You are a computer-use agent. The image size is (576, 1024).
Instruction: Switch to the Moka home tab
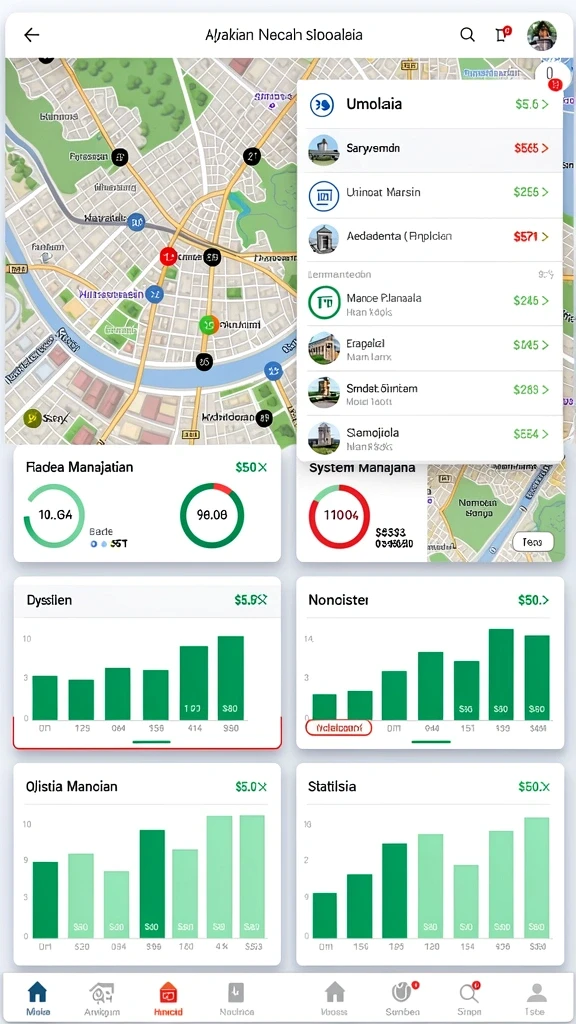point(37,999)
